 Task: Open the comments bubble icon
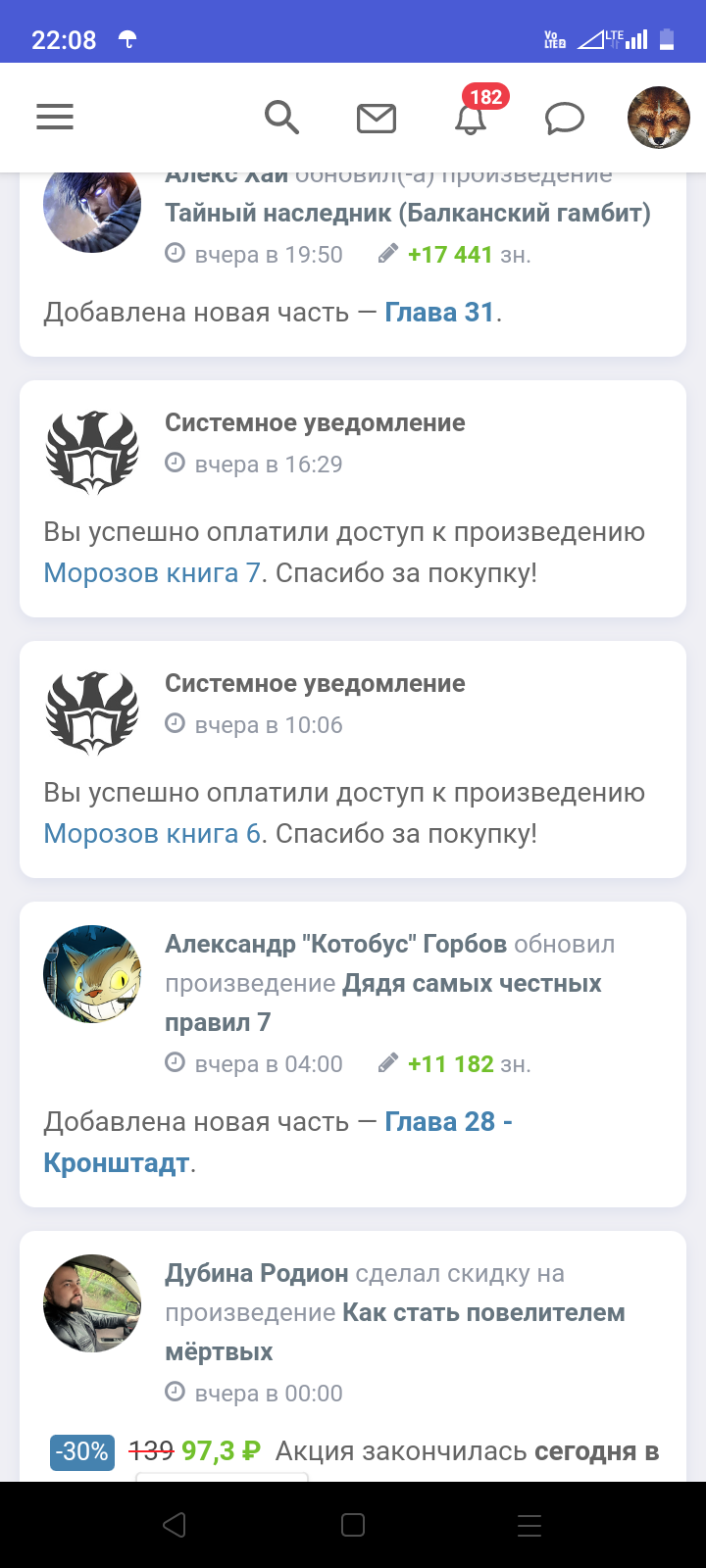tap(565, 119)
